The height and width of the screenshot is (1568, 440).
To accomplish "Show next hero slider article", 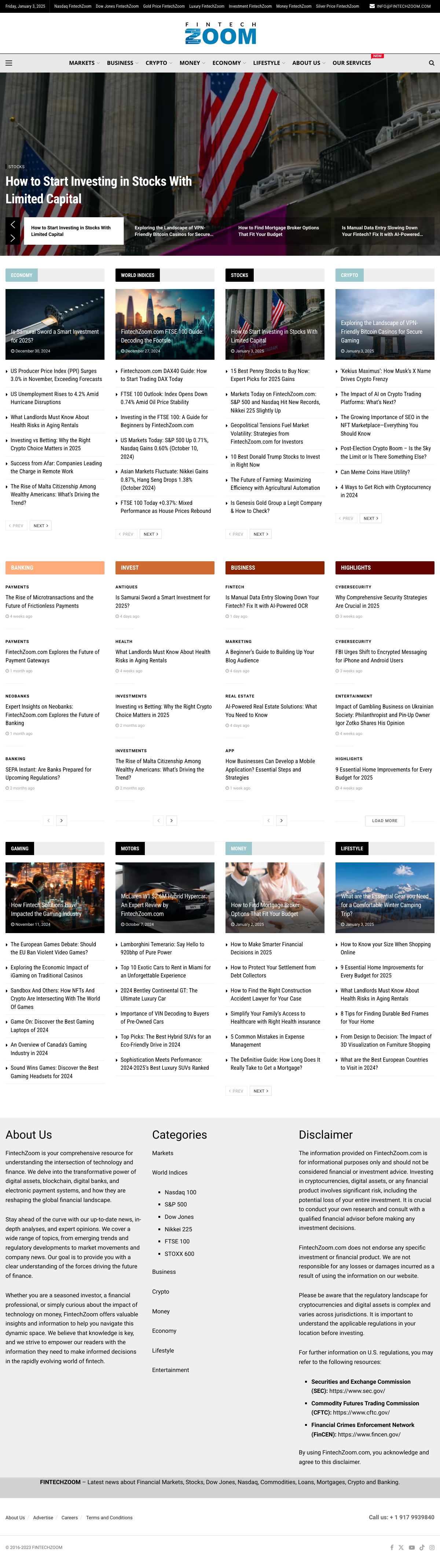I will coord(13,238).
